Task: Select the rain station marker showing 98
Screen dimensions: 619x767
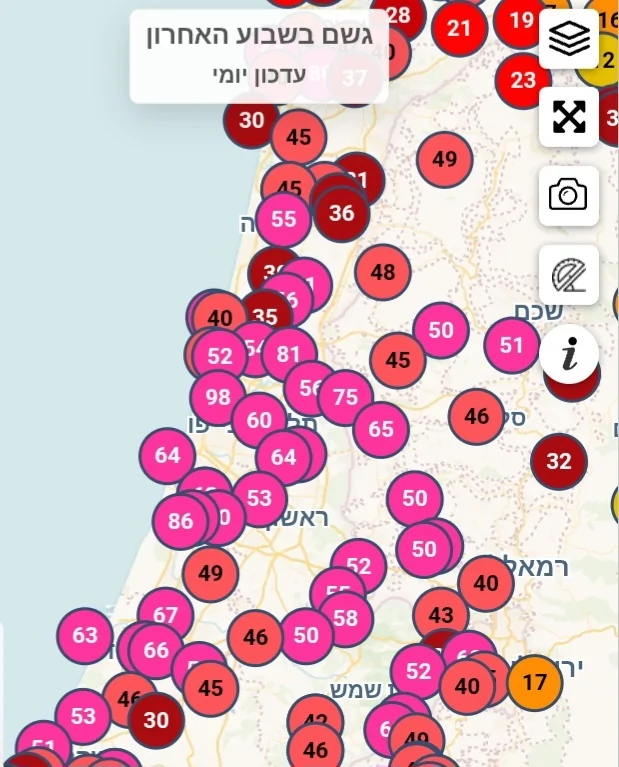Action: click(x=218, y=397)
